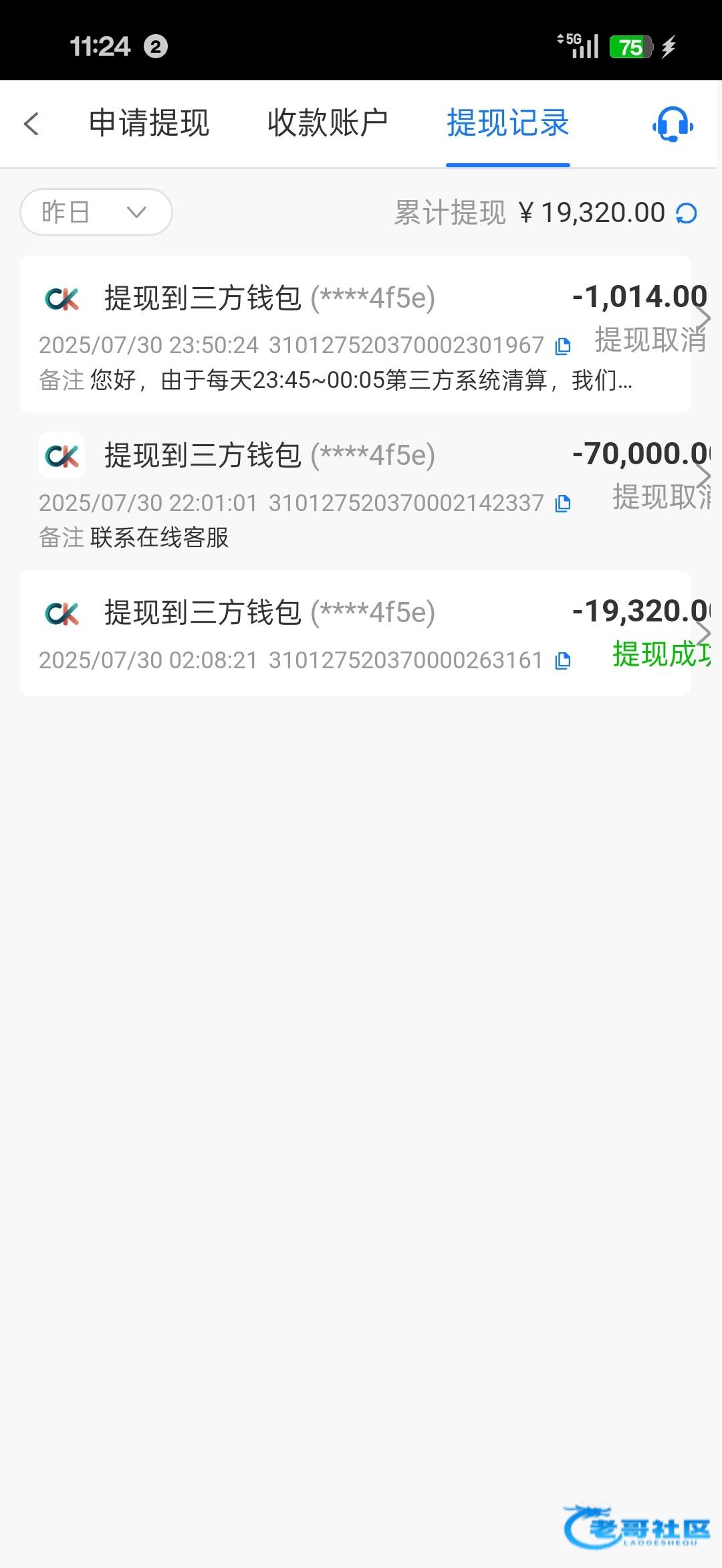
Task: Go back using the top-left arrow
Action: (31, 124)
